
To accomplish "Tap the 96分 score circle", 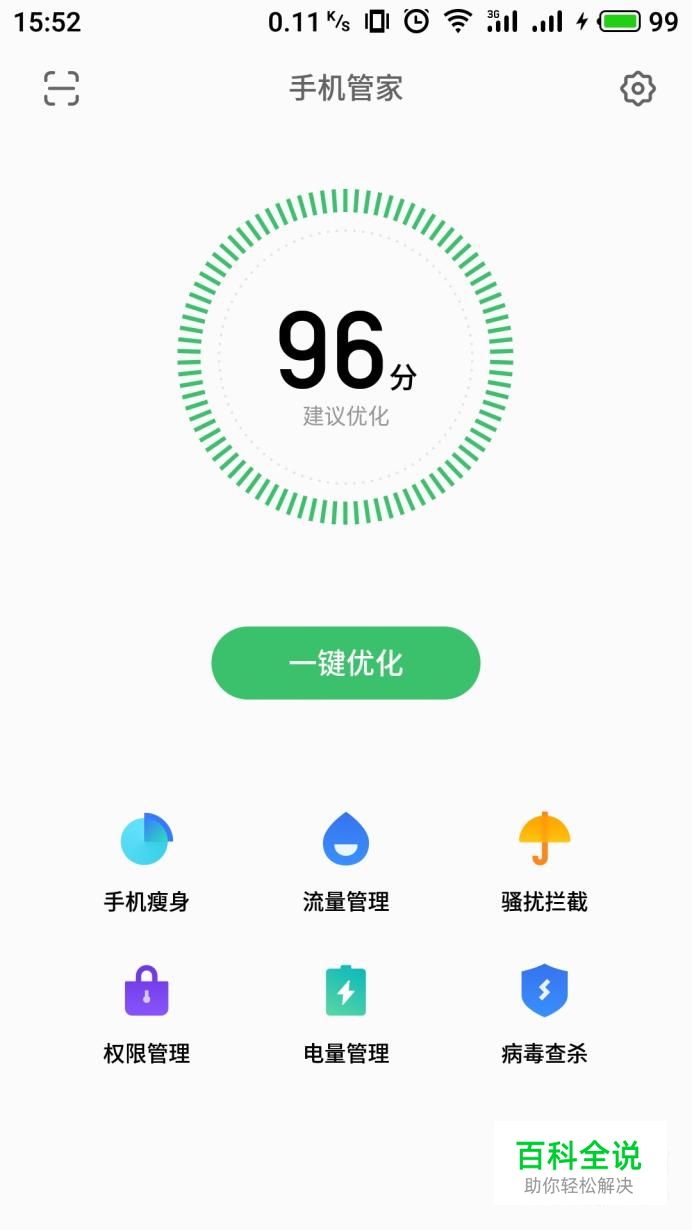I will pos(346,357).
